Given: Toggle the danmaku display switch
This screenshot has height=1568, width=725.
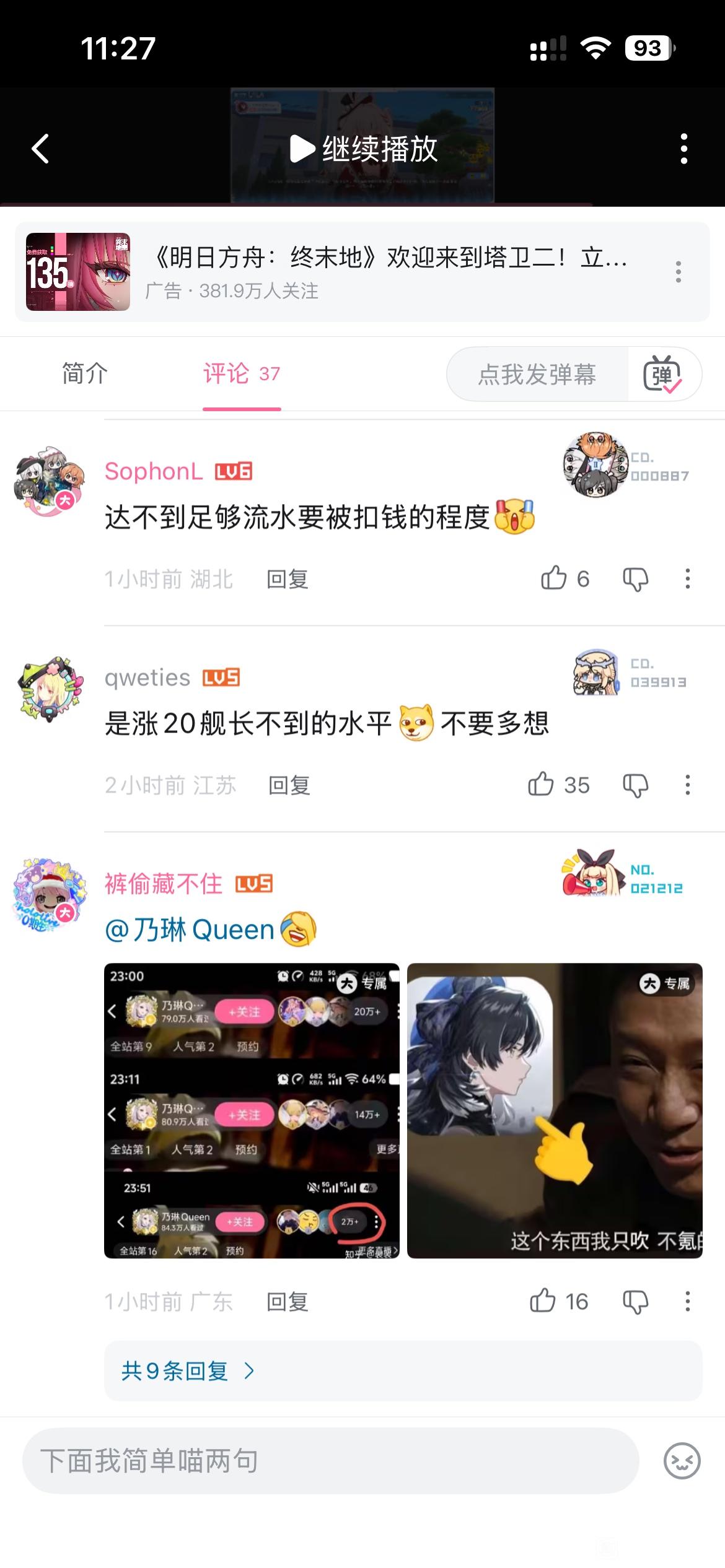Looking at the screenshot, I should (662, 374).
